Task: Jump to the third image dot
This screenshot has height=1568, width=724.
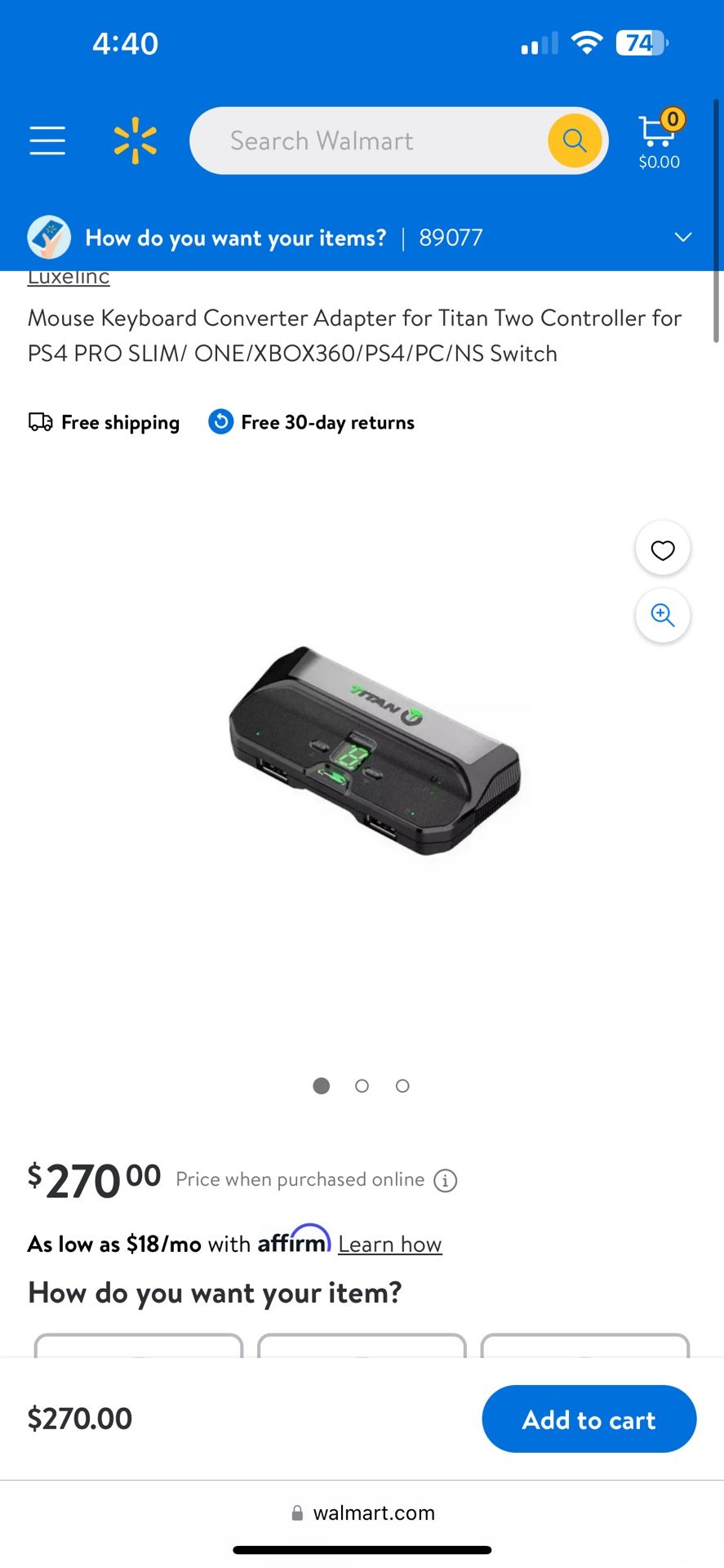Action: [402, 1086]
